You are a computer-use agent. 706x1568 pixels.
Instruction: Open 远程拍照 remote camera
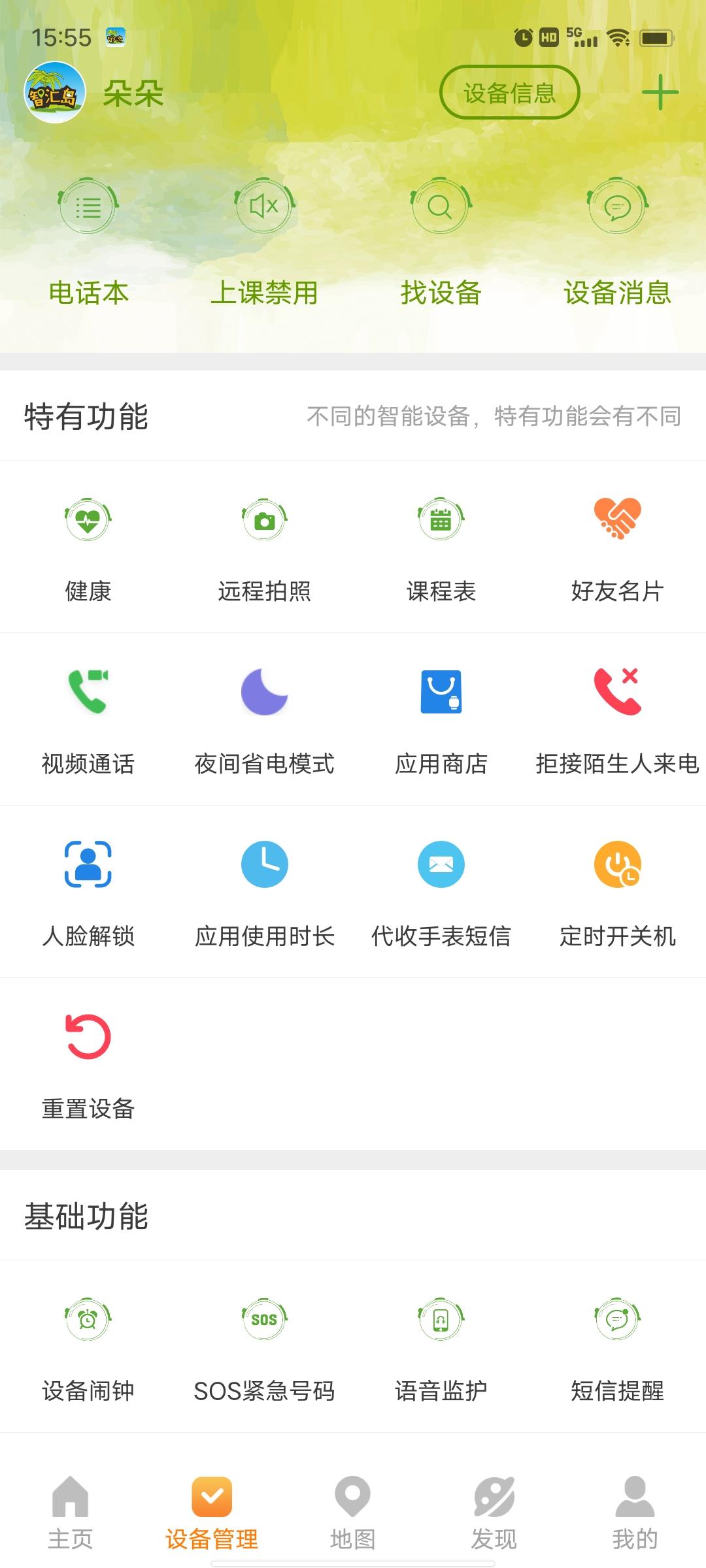point(263,549)
